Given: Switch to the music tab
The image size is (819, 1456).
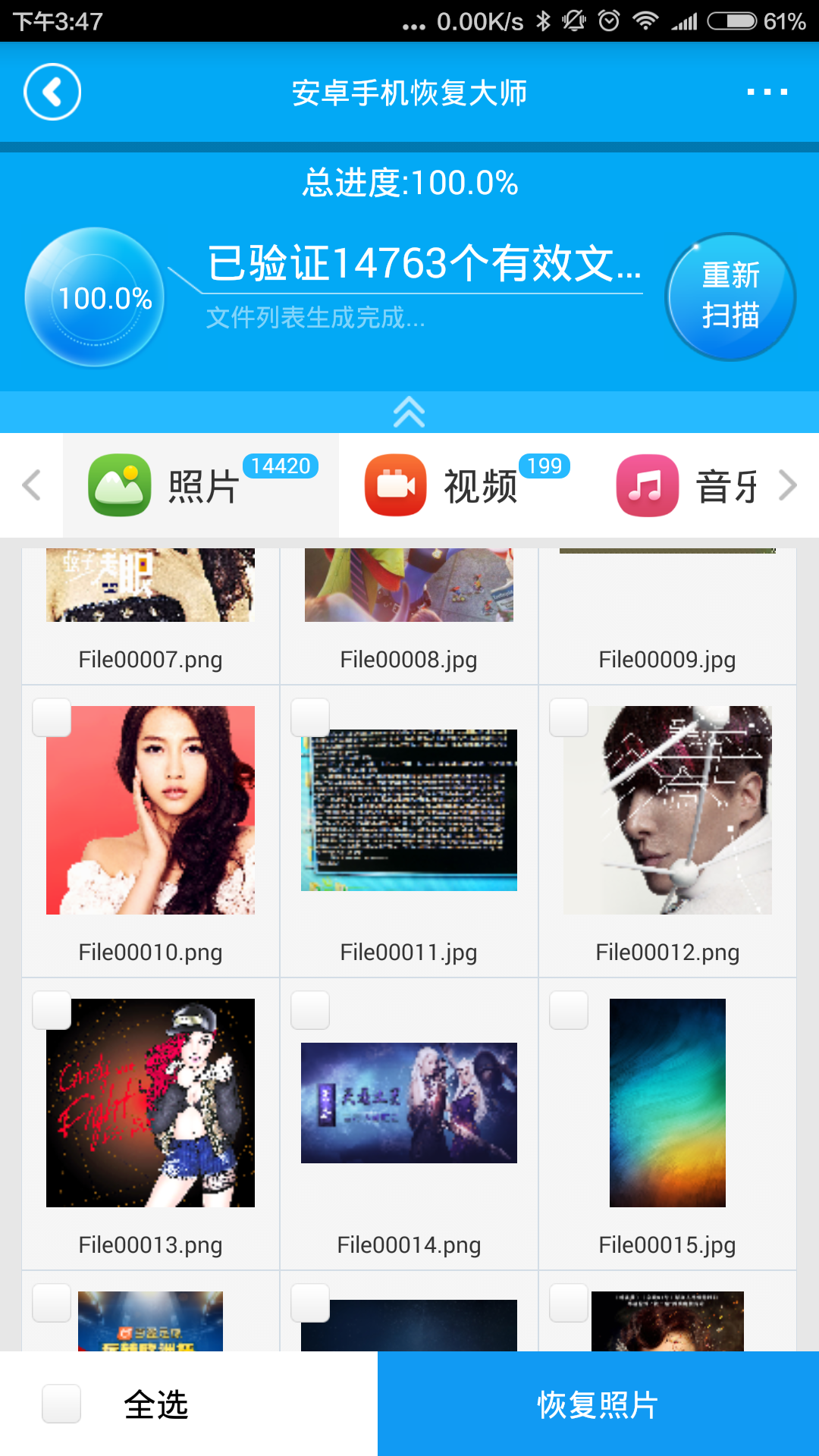Looking at the screenshot, I should pyautogui.click(x=686, y=485).
